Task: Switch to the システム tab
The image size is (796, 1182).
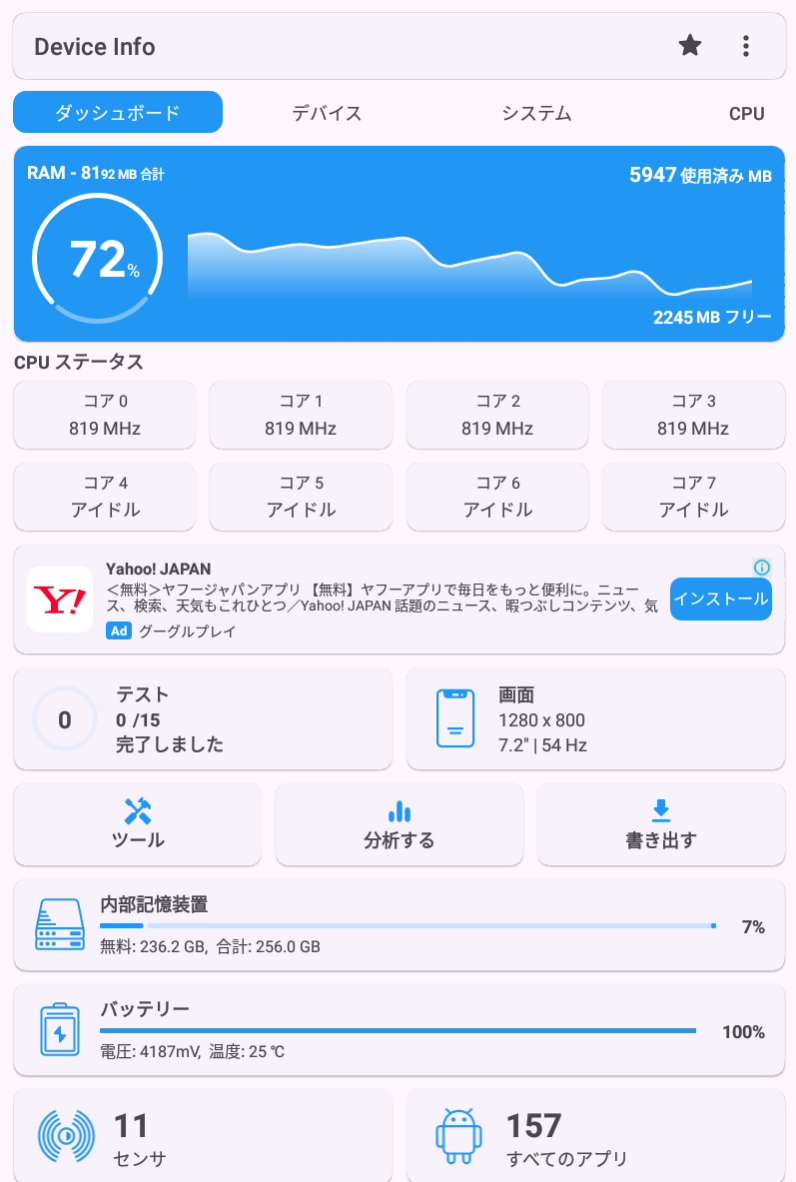Action: click(x=537, y=113)
